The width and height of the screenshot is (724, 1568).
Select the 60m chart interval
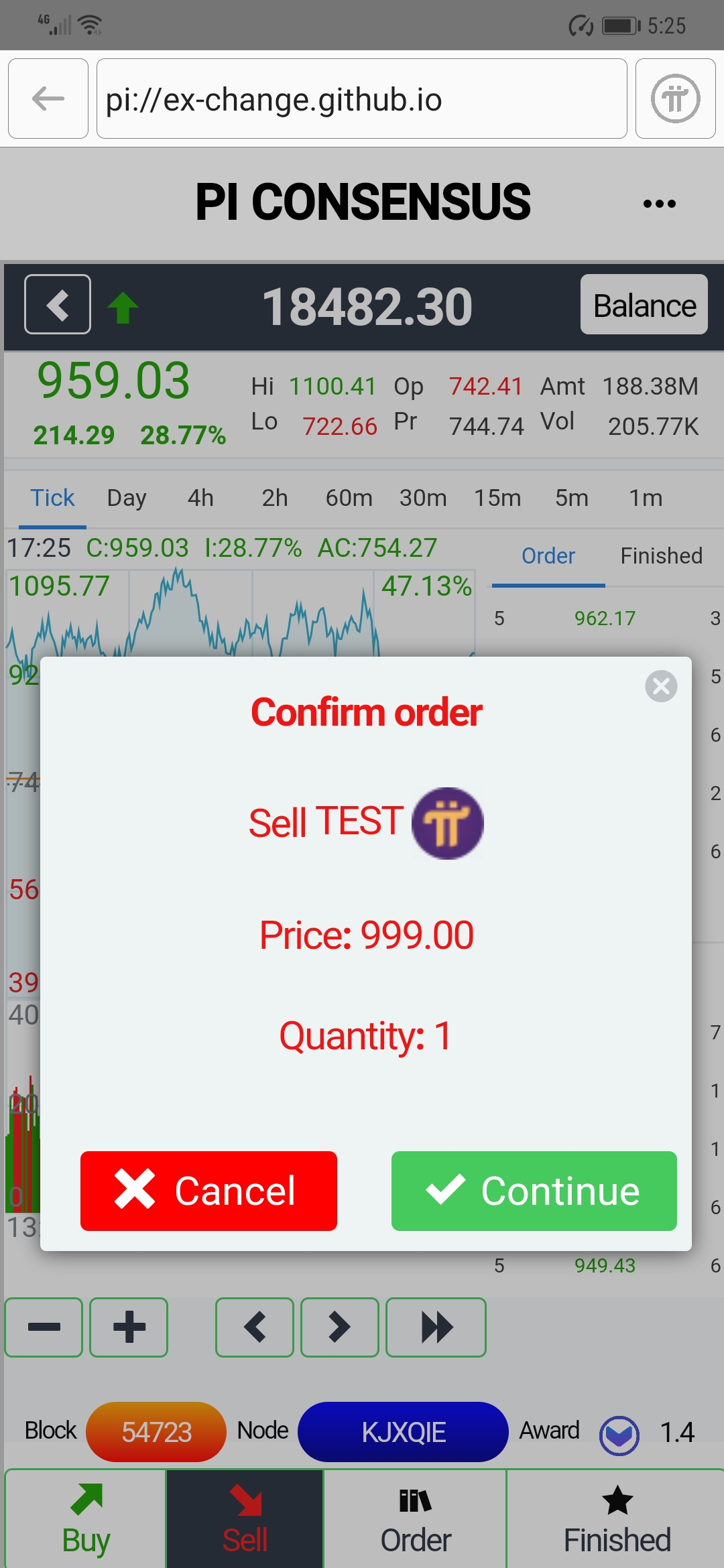349,498
